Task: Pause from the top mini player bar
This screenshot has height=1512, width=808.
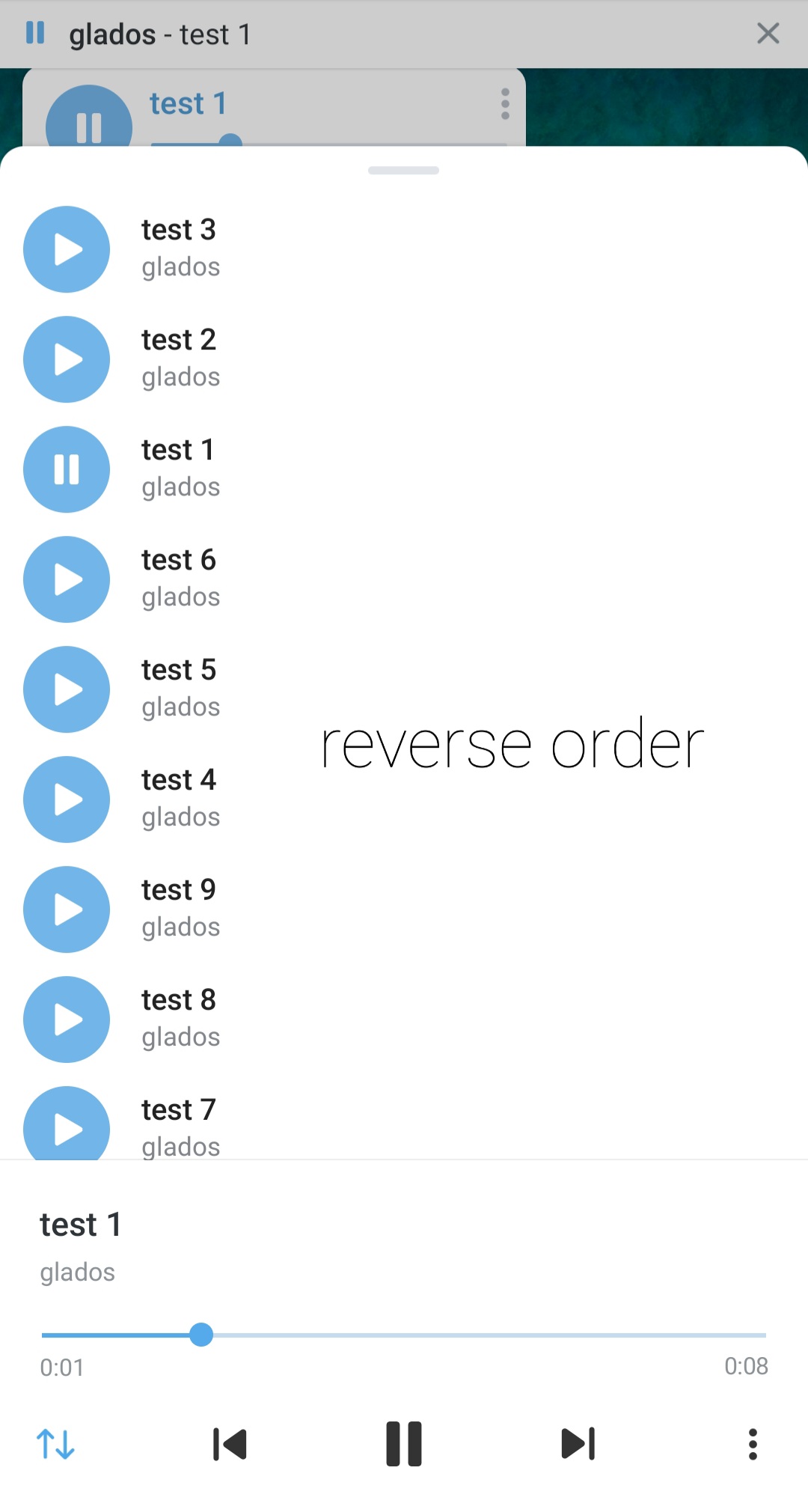Action: click(35, 34)
